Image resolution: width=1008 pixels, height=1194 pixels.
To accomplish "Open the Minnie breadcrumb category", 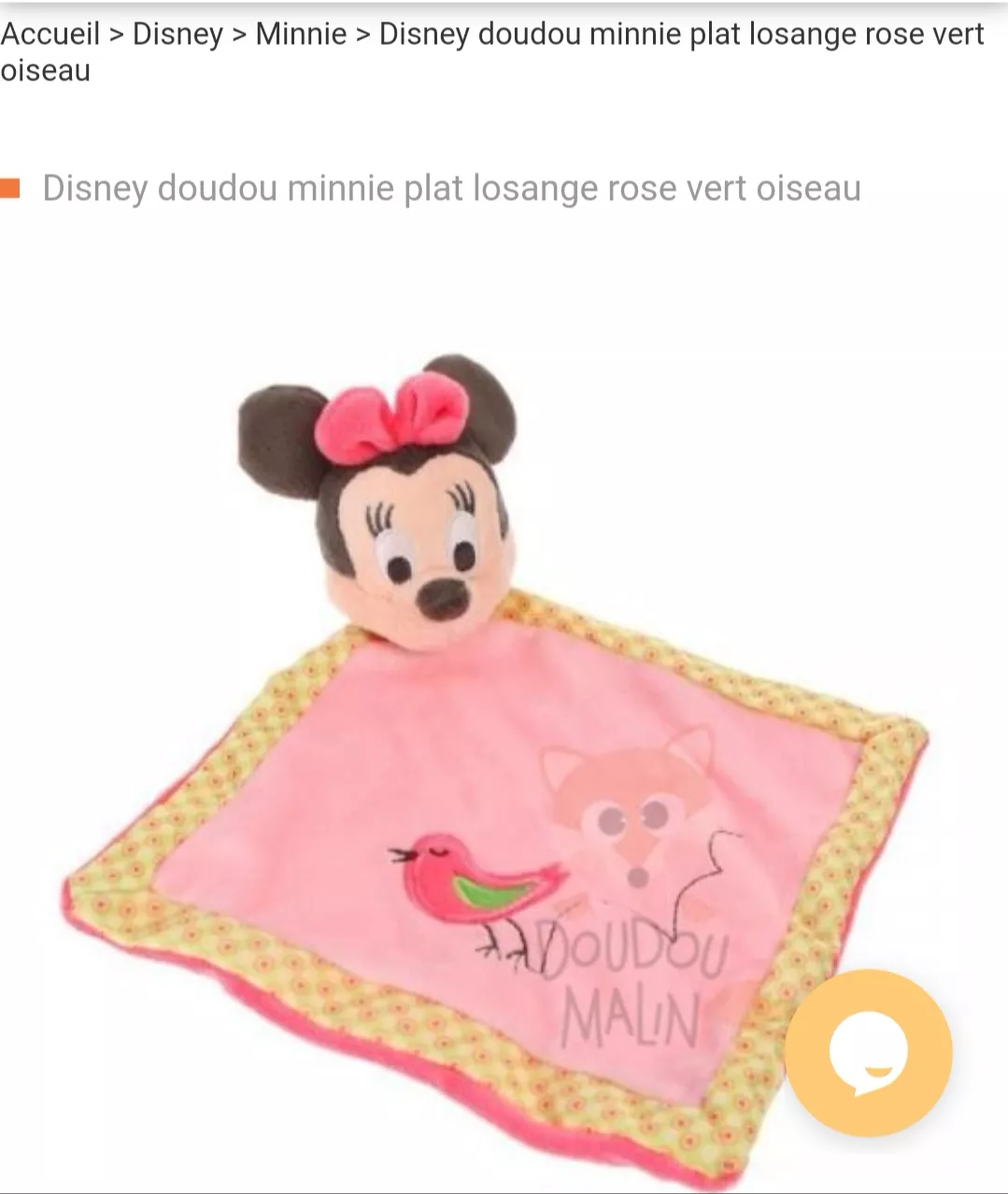I will coord(301,35).
